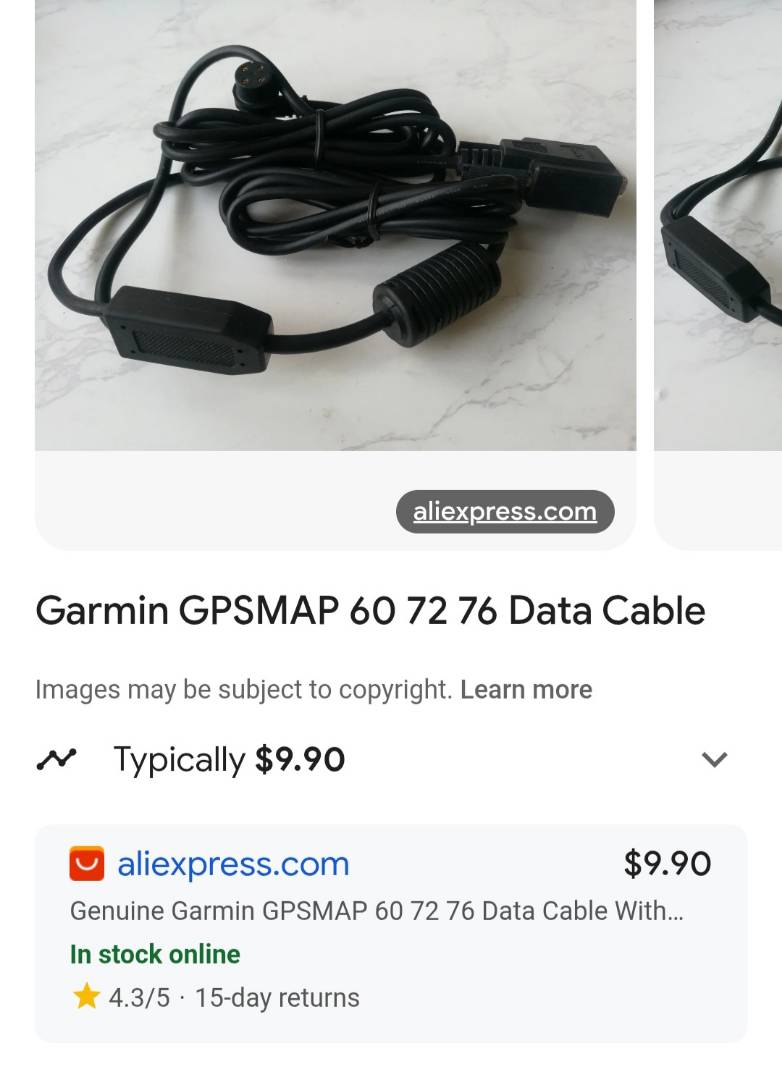Open the aliexpress.com $9.90 listing card
Screen dimensions: 782x1080
point(390,930)
